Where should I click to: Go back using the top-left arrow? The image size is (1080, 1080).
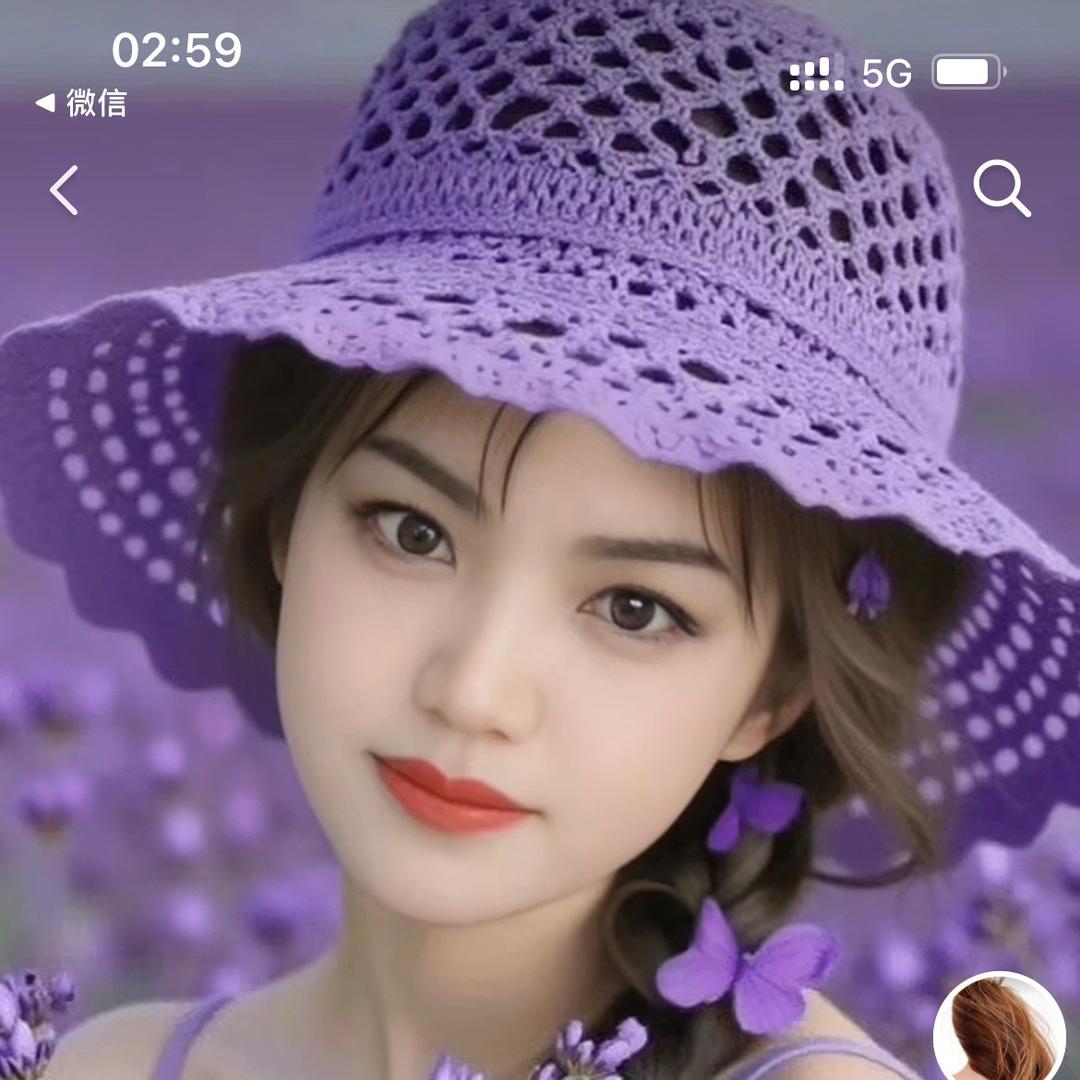[x=65, y=190]
